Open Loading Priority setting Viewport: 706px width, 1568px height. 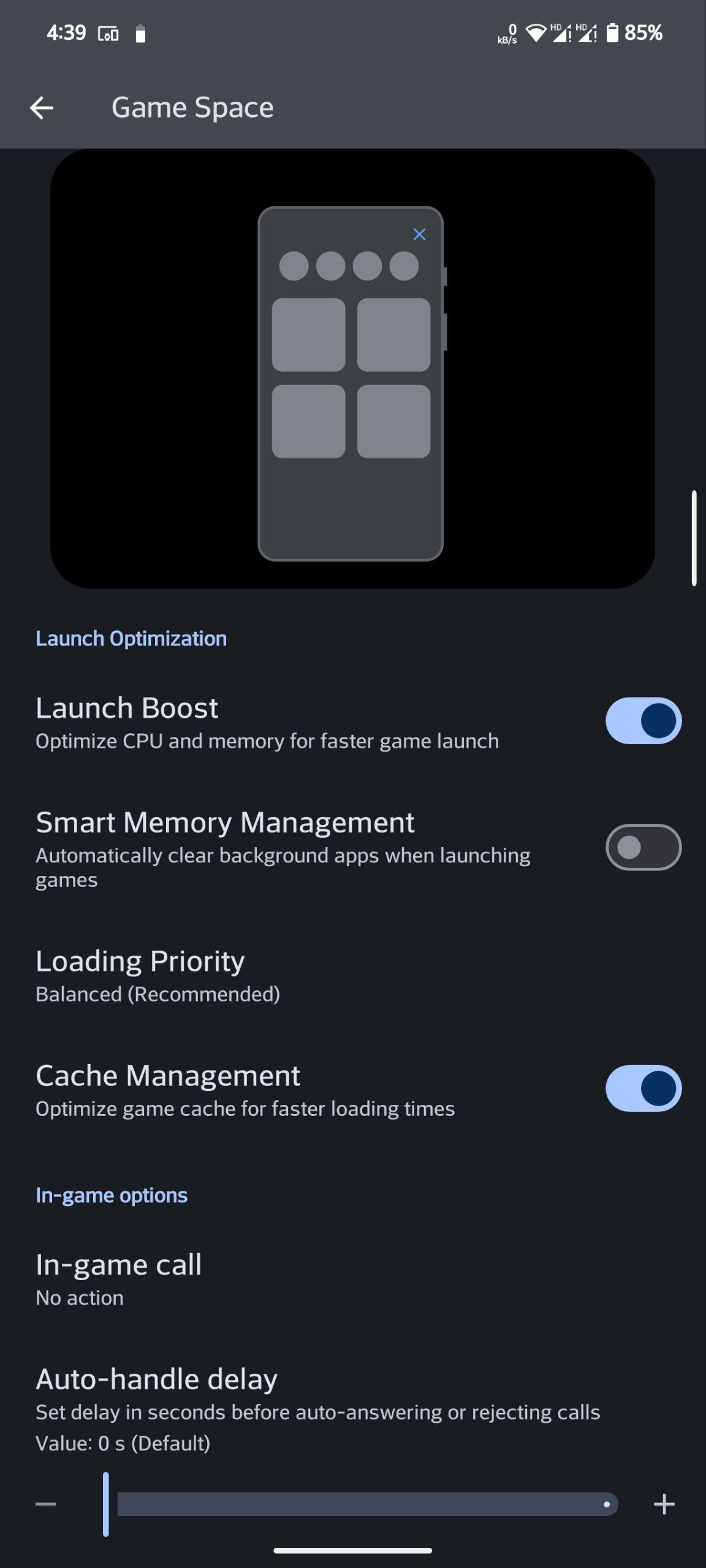353,976
